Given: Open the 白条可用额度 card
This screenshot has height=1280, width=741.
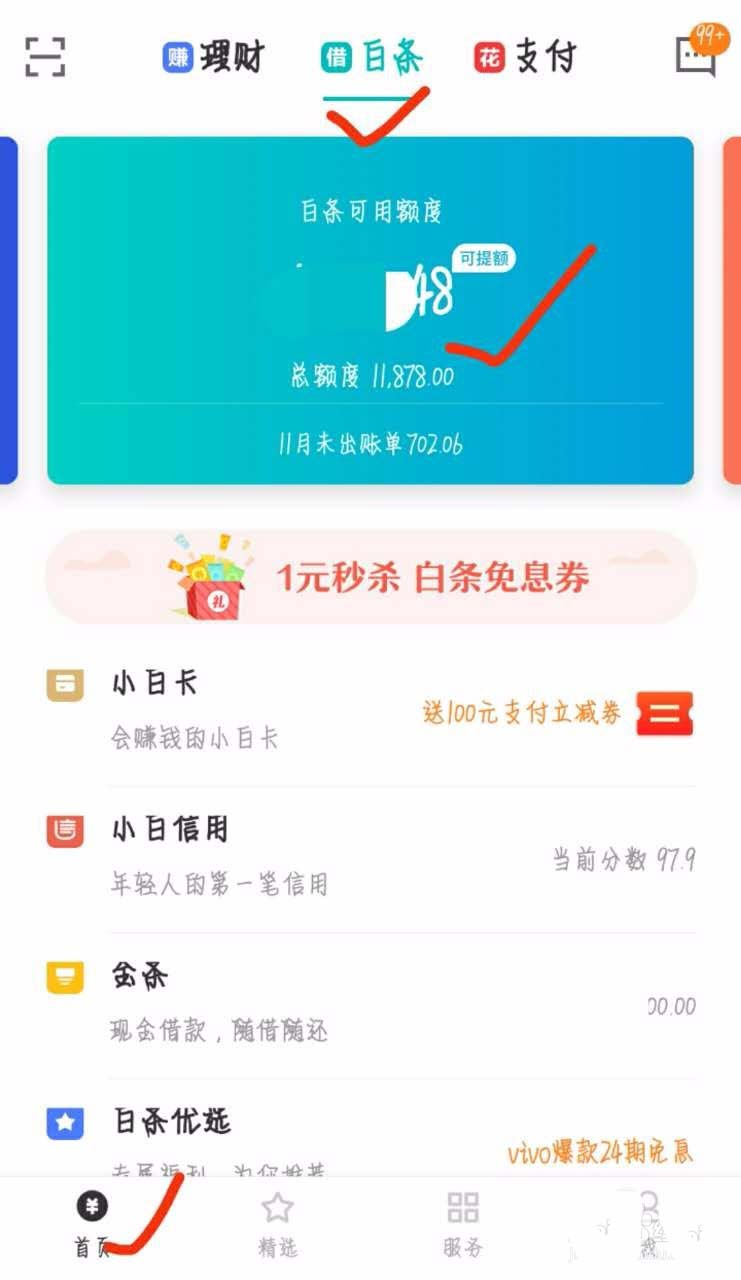Looking at the screenshot, I should coord(370,310).
